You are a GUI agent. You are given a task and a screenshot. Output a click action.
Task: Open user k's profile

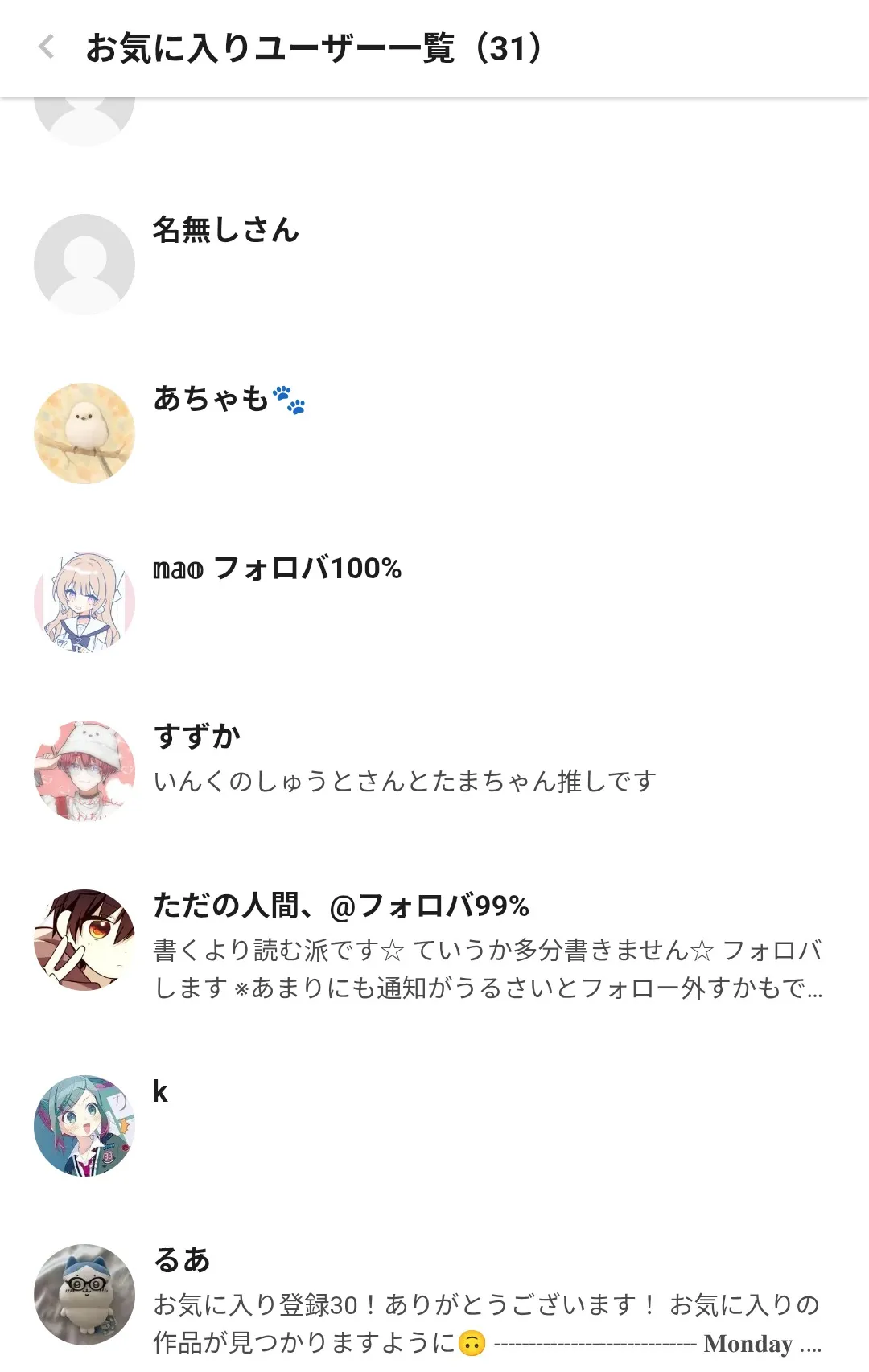tap(160, 1092)
